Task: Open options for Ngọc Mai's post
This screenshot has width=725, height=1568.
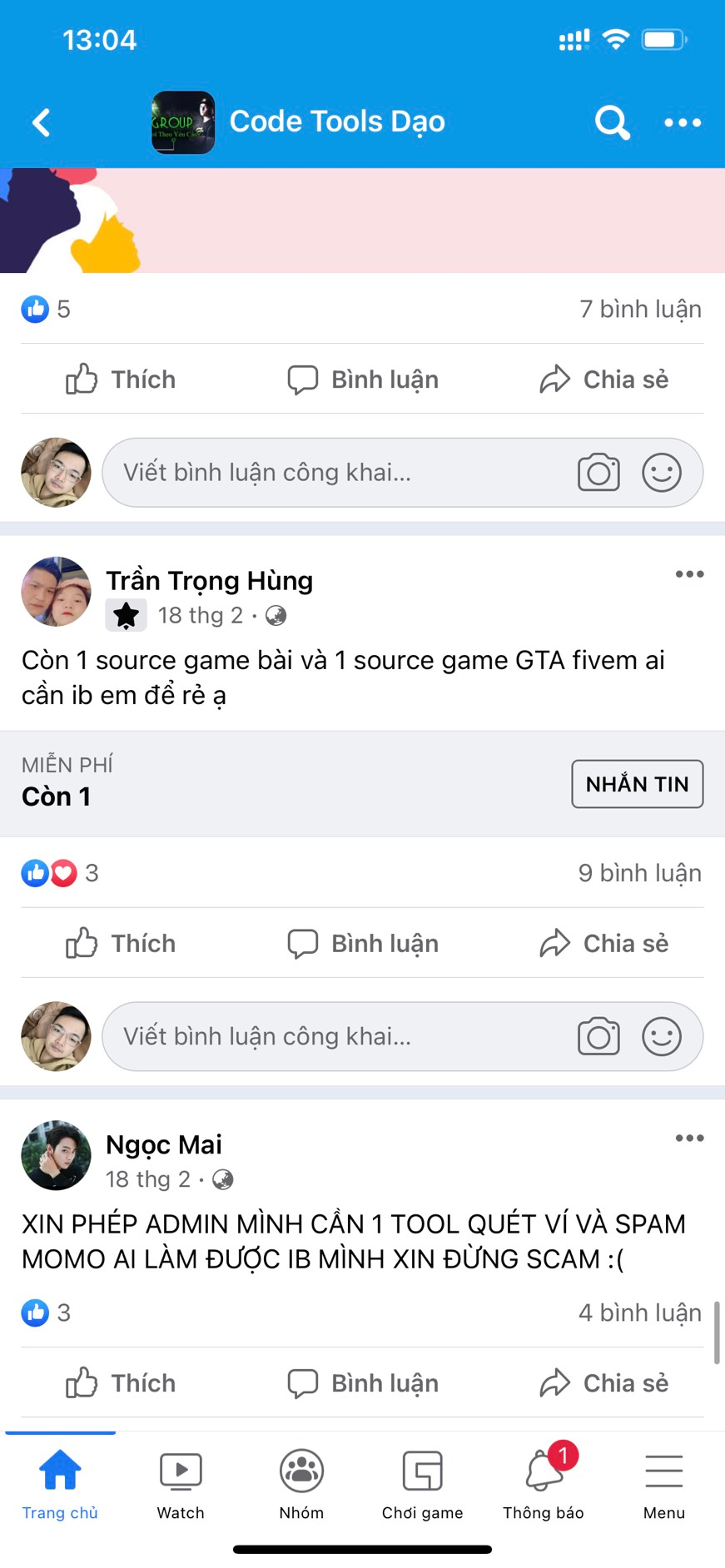Action: click(x=689, y=1138)
